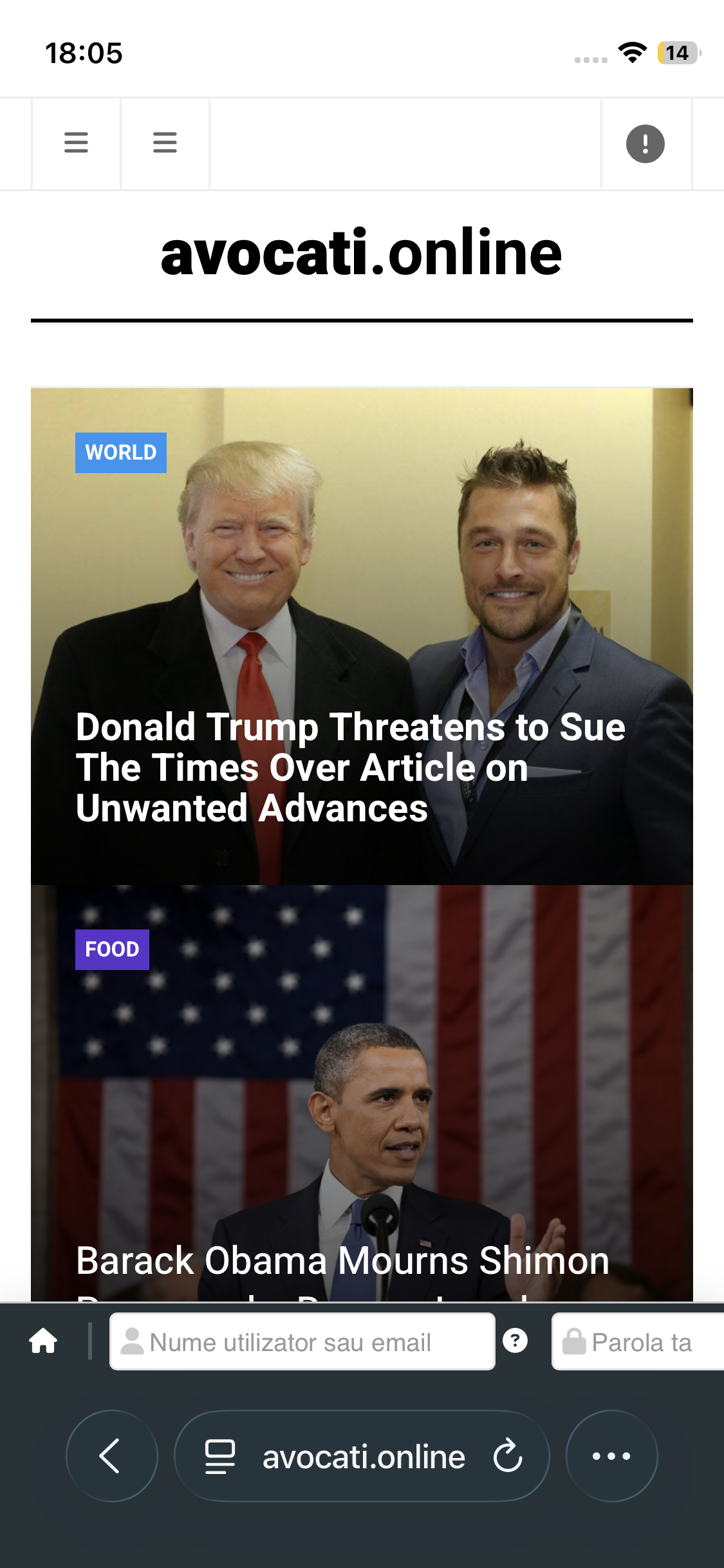Open the first hamburger menu

pyautogui.click(x=76, y=143)
